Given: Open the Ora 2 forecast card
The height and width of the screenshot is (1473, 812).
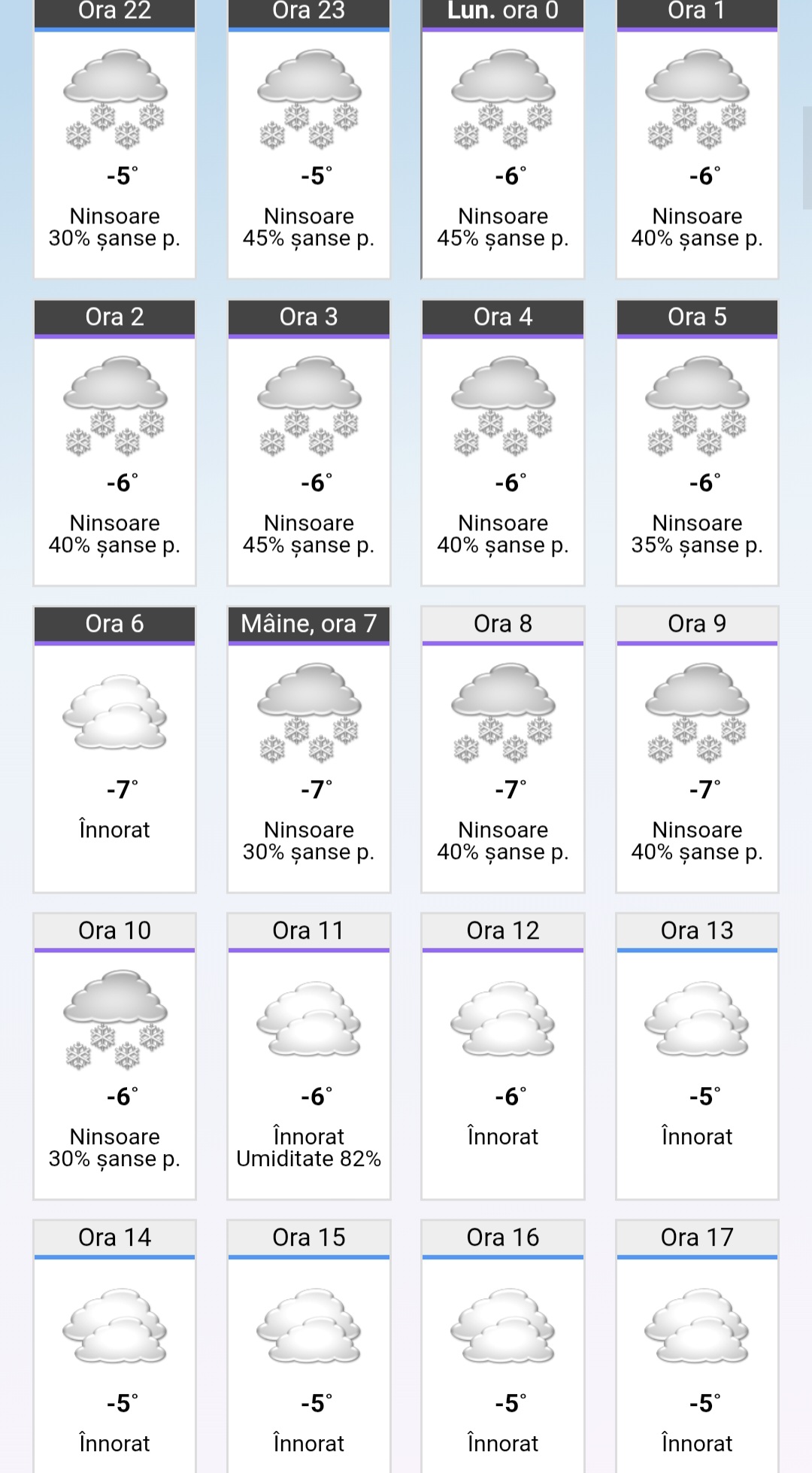Looking at the screenshot, I should [x=114, y=444].
